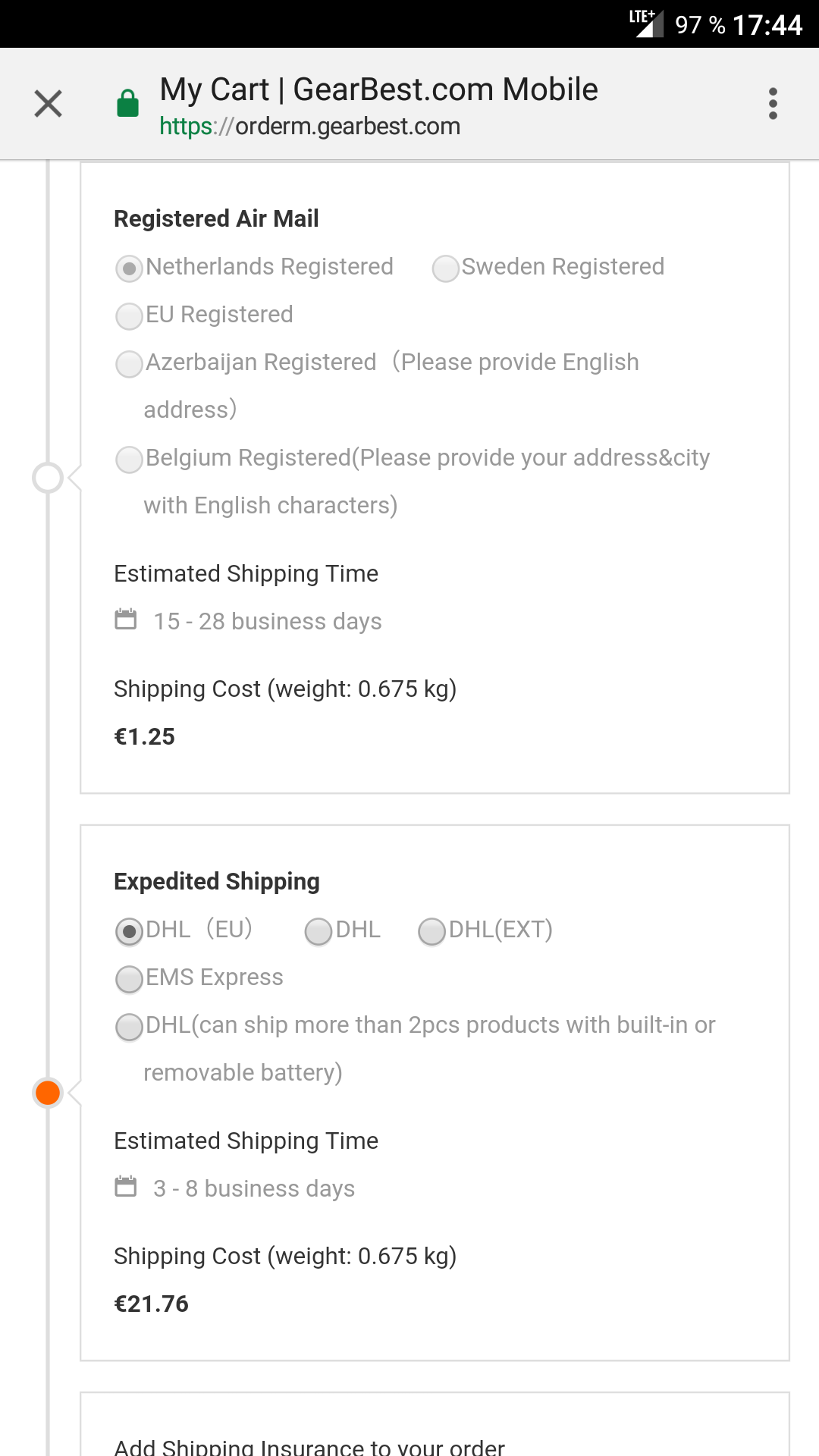
Task: Choose Azerbaijan Registered option
Action: pyautogui.click(x=130, y=364)
